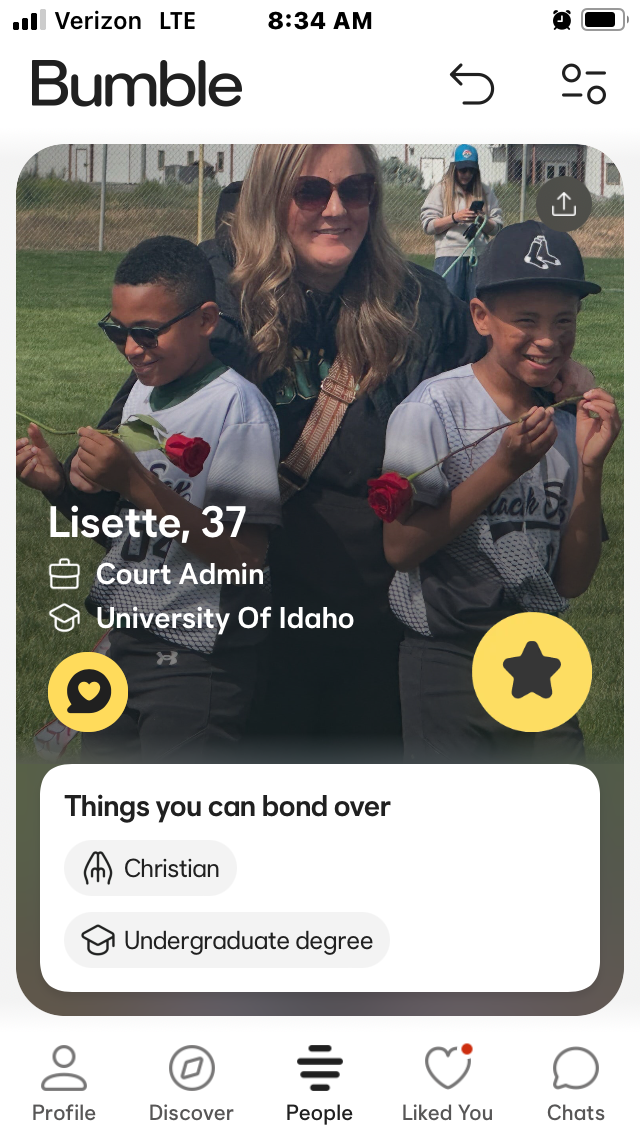Share this profile via upload icon
The width and height of the screenshot is (640, 1136).
click(564, 204)
